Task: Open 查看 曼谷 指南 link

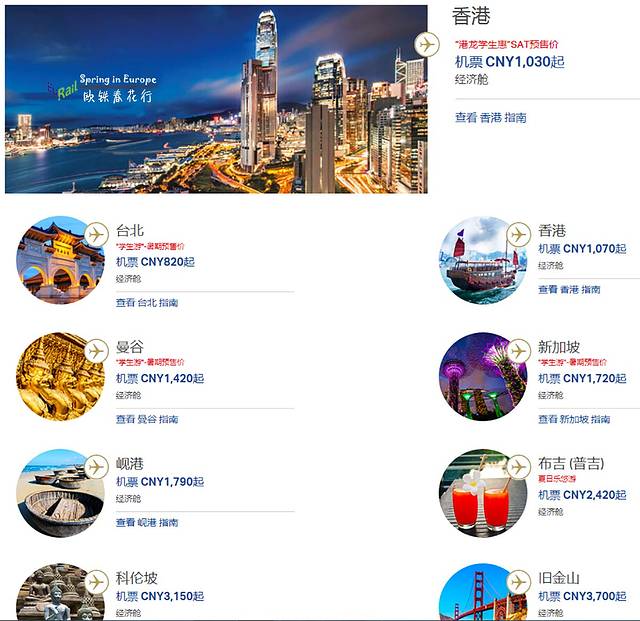Action: tap(147, 419)
